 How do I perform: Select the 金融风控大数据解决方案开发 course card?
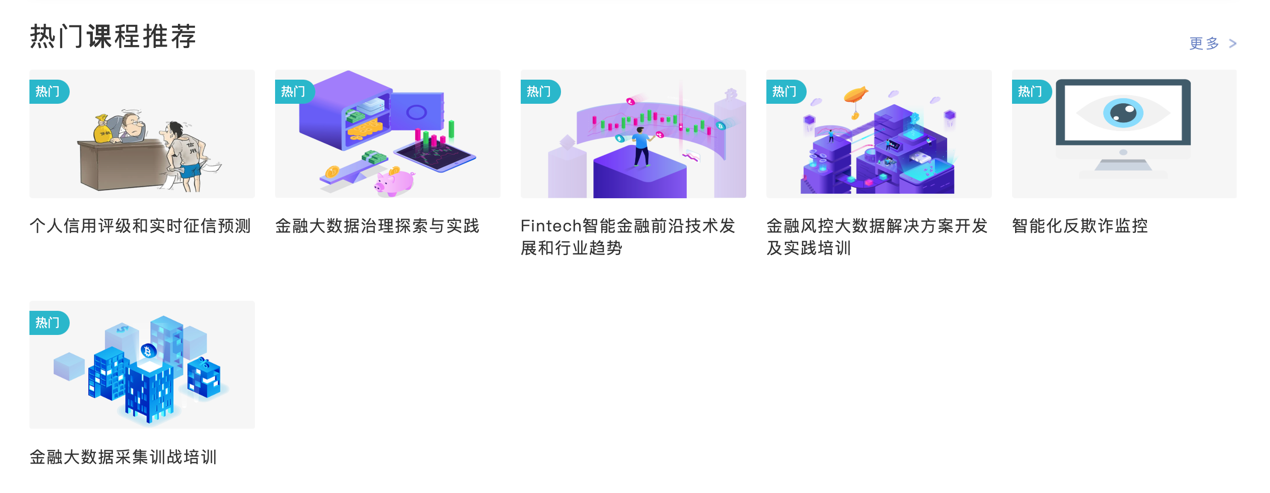(878, 135)
